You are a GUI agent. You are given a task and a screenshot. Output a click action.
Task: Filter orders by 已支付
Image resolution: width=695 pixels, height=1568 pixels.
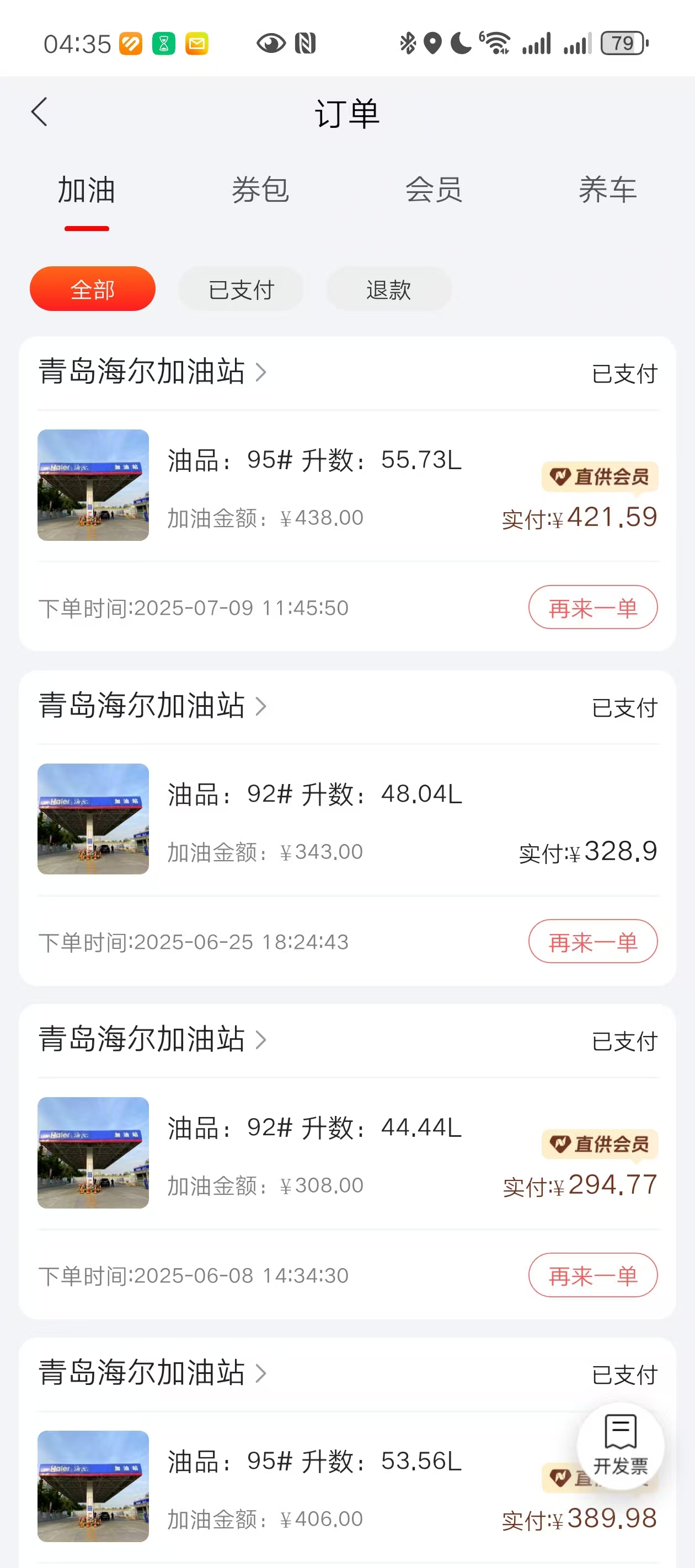[241, 289]
